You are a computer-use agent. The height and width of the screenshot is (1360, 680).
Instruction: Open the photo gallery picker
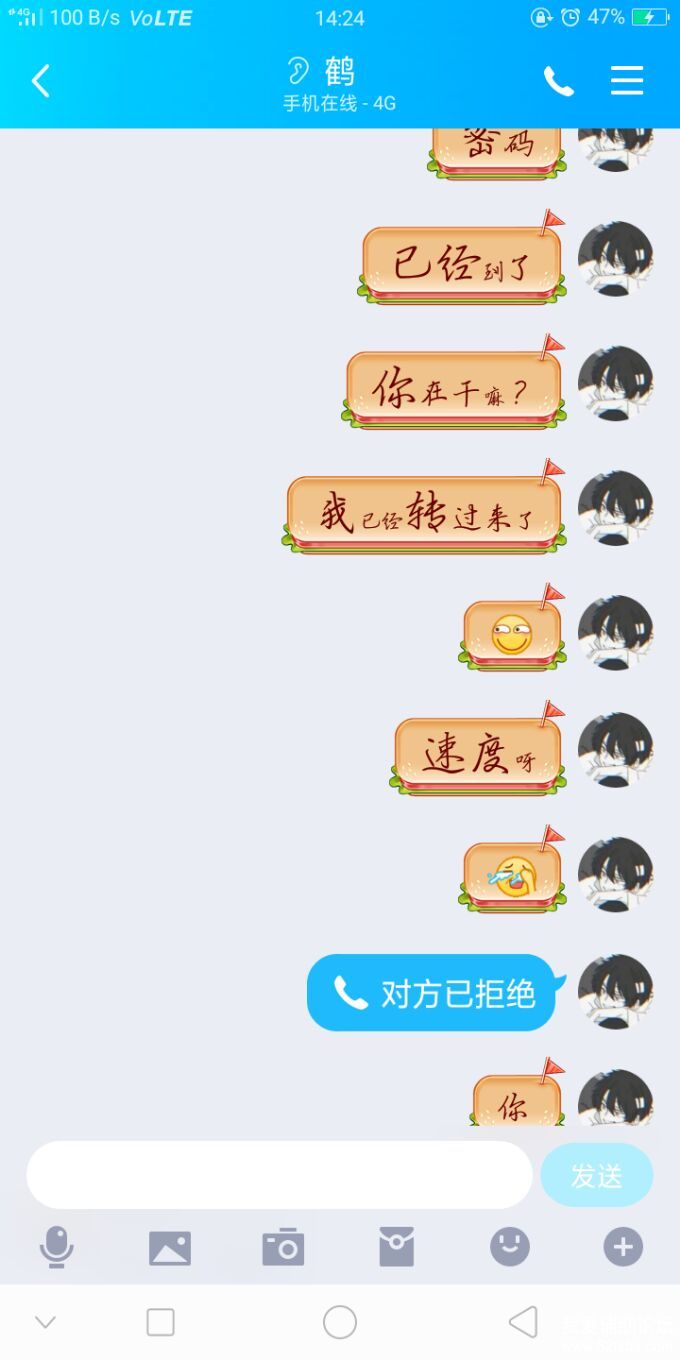click(170, 1247)
